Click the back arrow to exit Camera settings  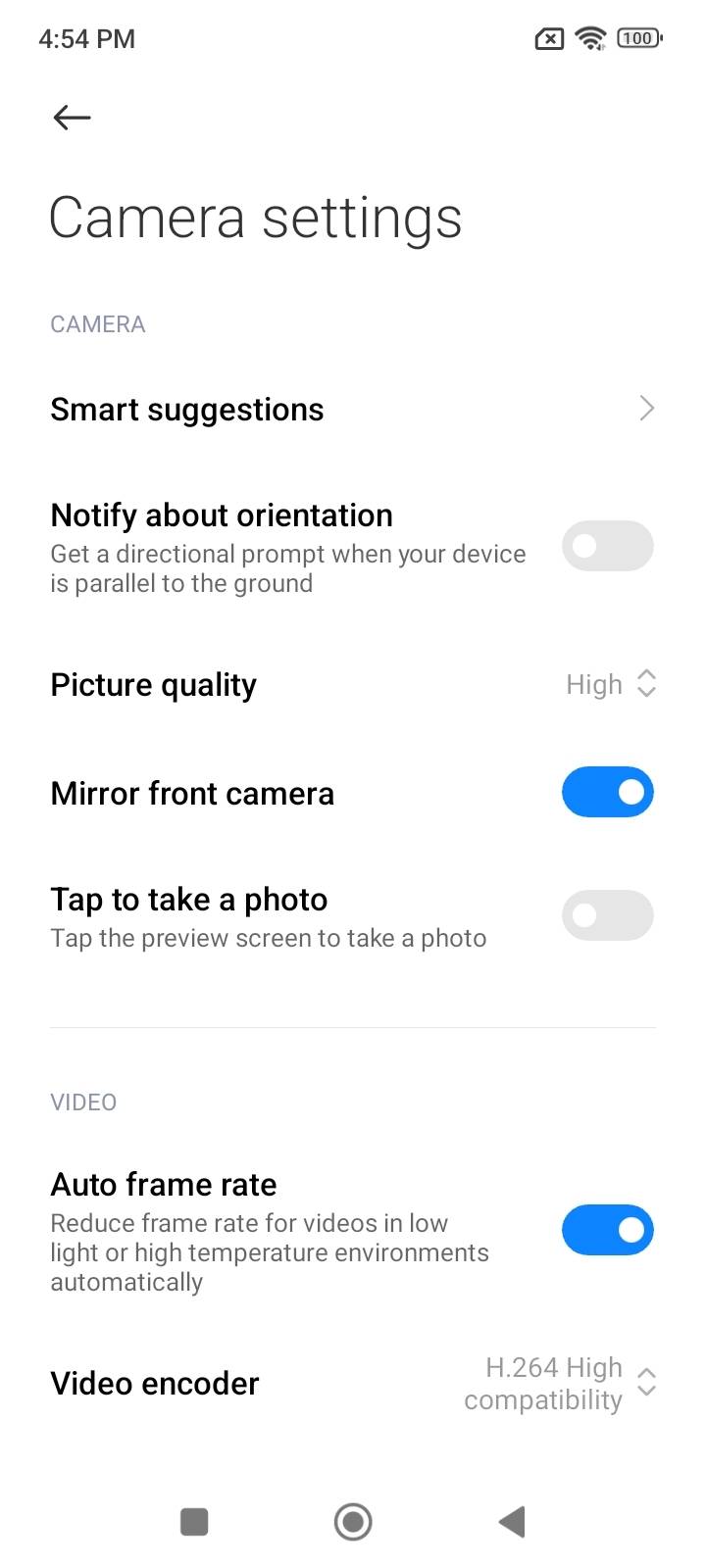pyautogui.click(x=70, y=117)
